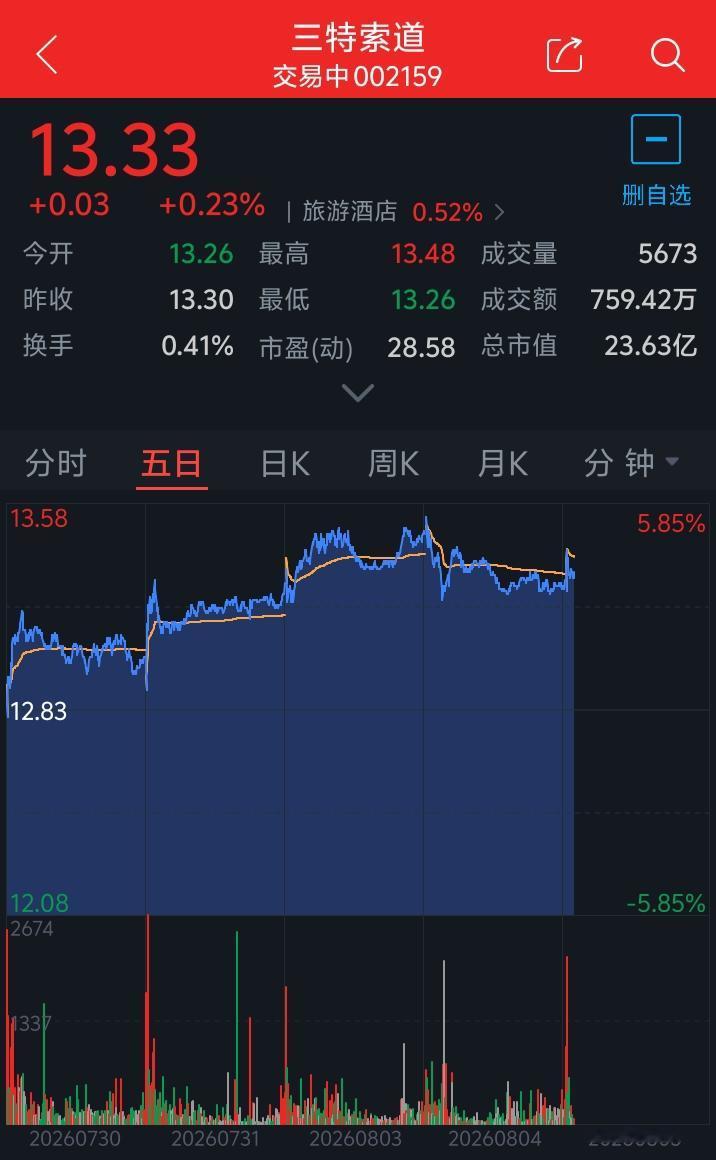Switch to the 分时 chart tab
The image size is (716, 1160).
pyautogui.click(x=55, y=464)
